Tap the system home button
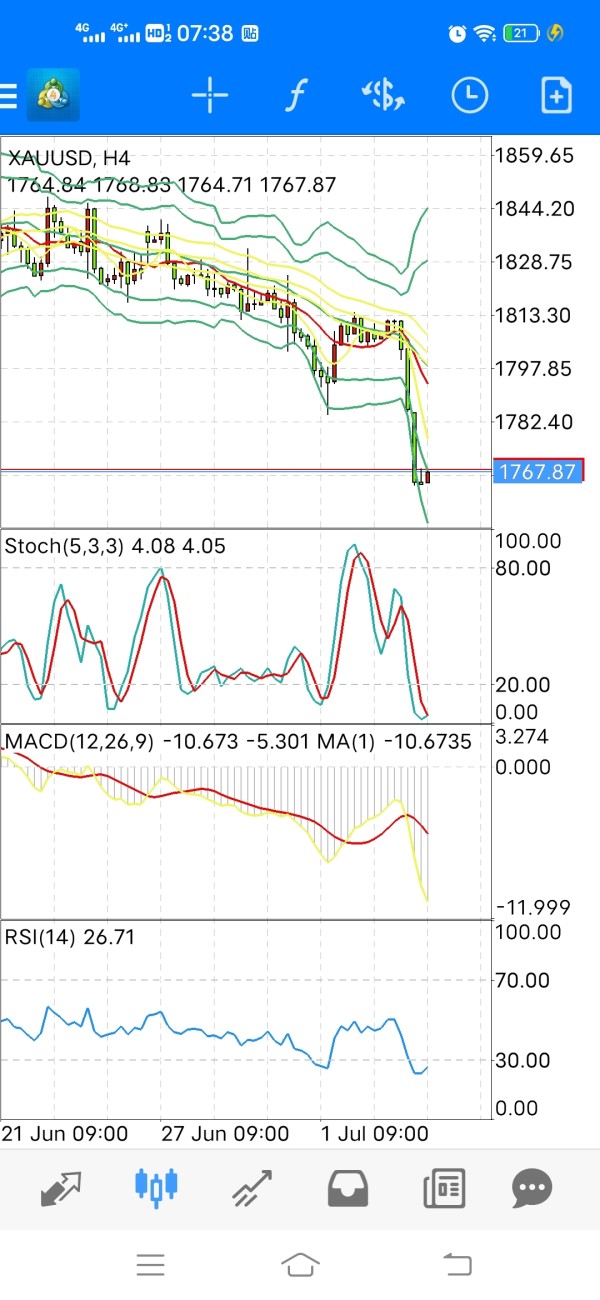This screenshot has height=1300, width=600. click(301, 1264)
